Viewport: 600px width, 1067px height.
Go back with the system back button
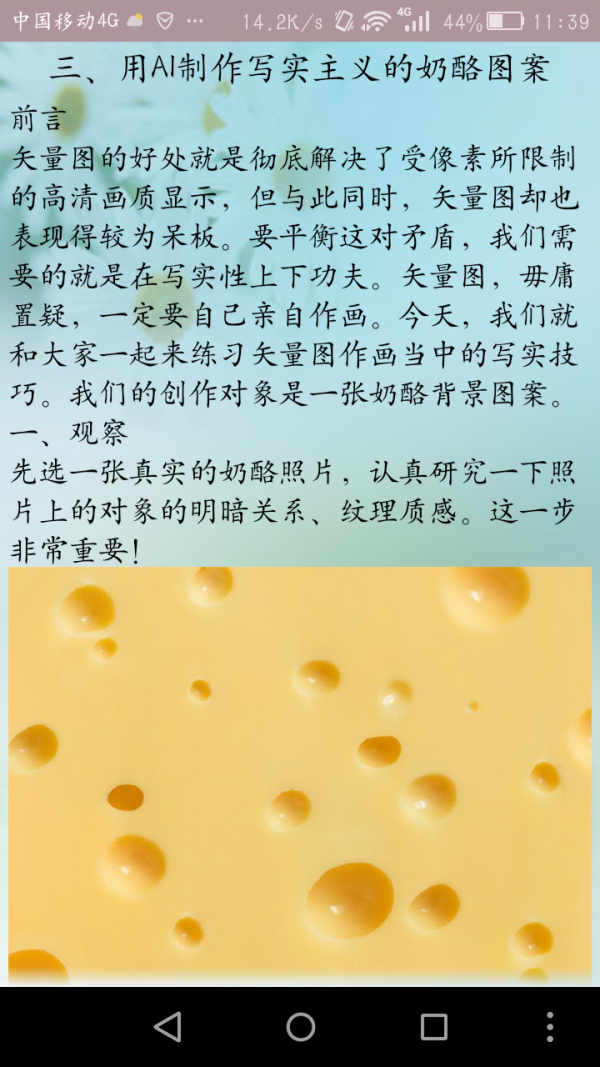tap(168, 1026)
